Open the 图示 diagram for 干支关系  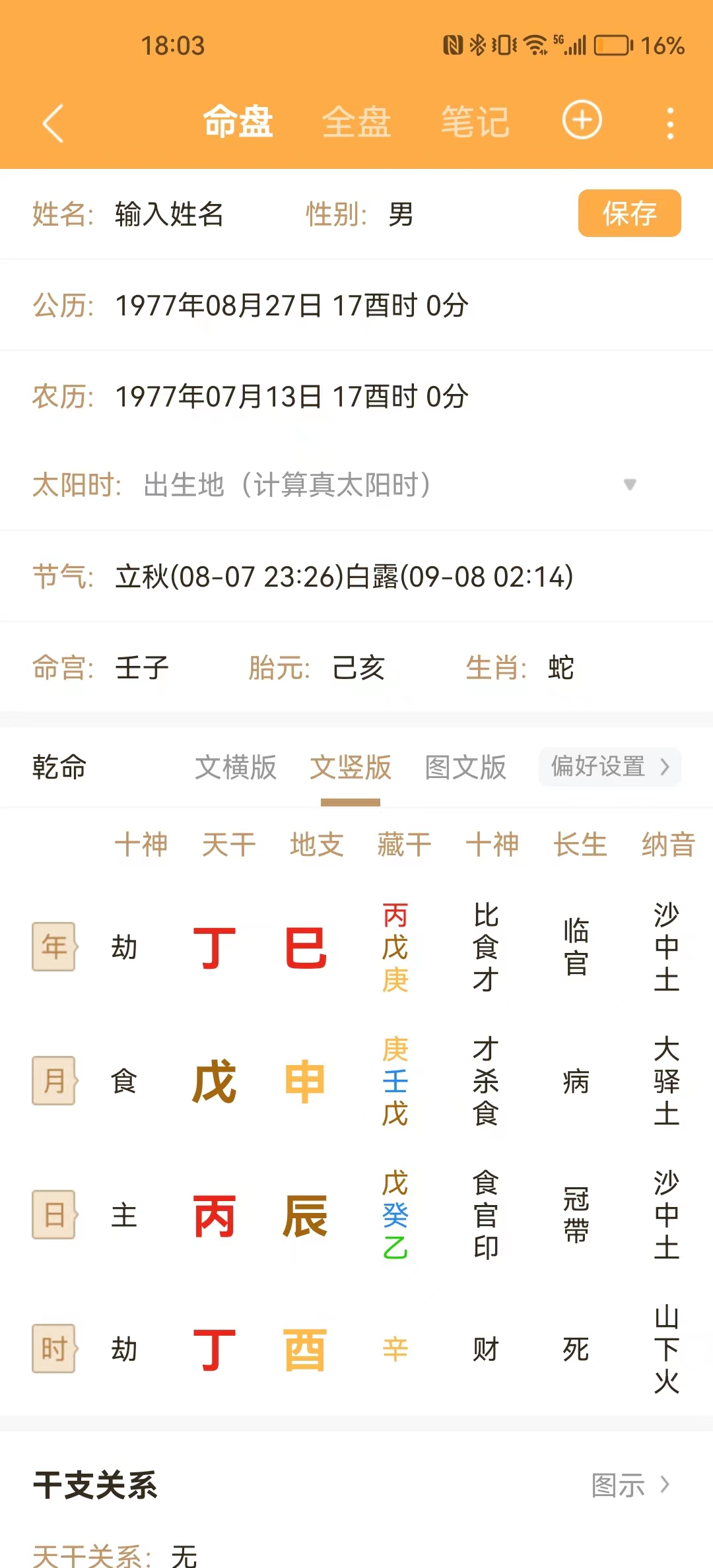pos(630,1486)
